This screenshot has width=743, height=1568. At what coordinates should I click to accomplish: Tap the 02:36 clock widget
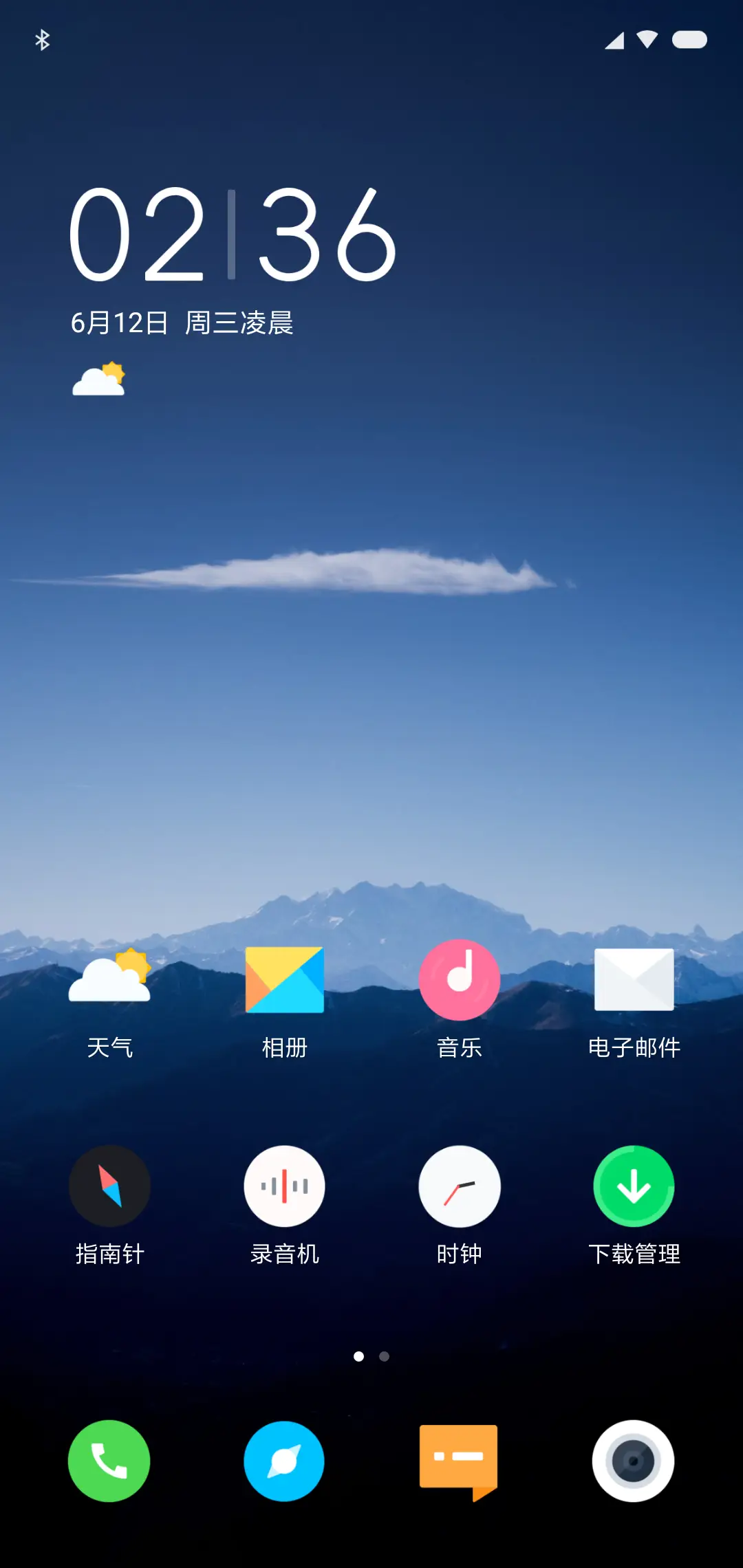tap(233, 235)
